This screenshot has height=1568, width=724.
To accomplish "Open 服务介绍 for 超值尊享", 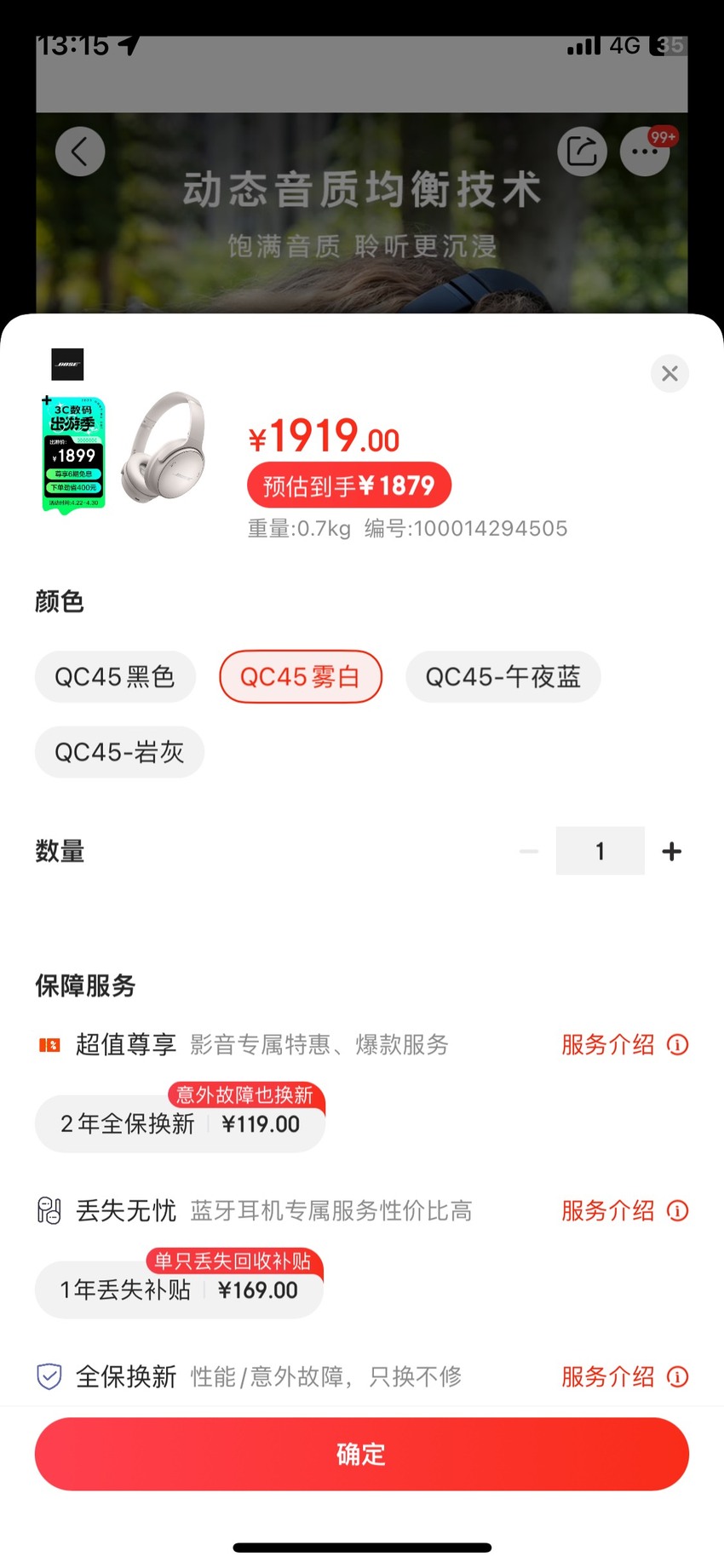I will (624, 1044).
